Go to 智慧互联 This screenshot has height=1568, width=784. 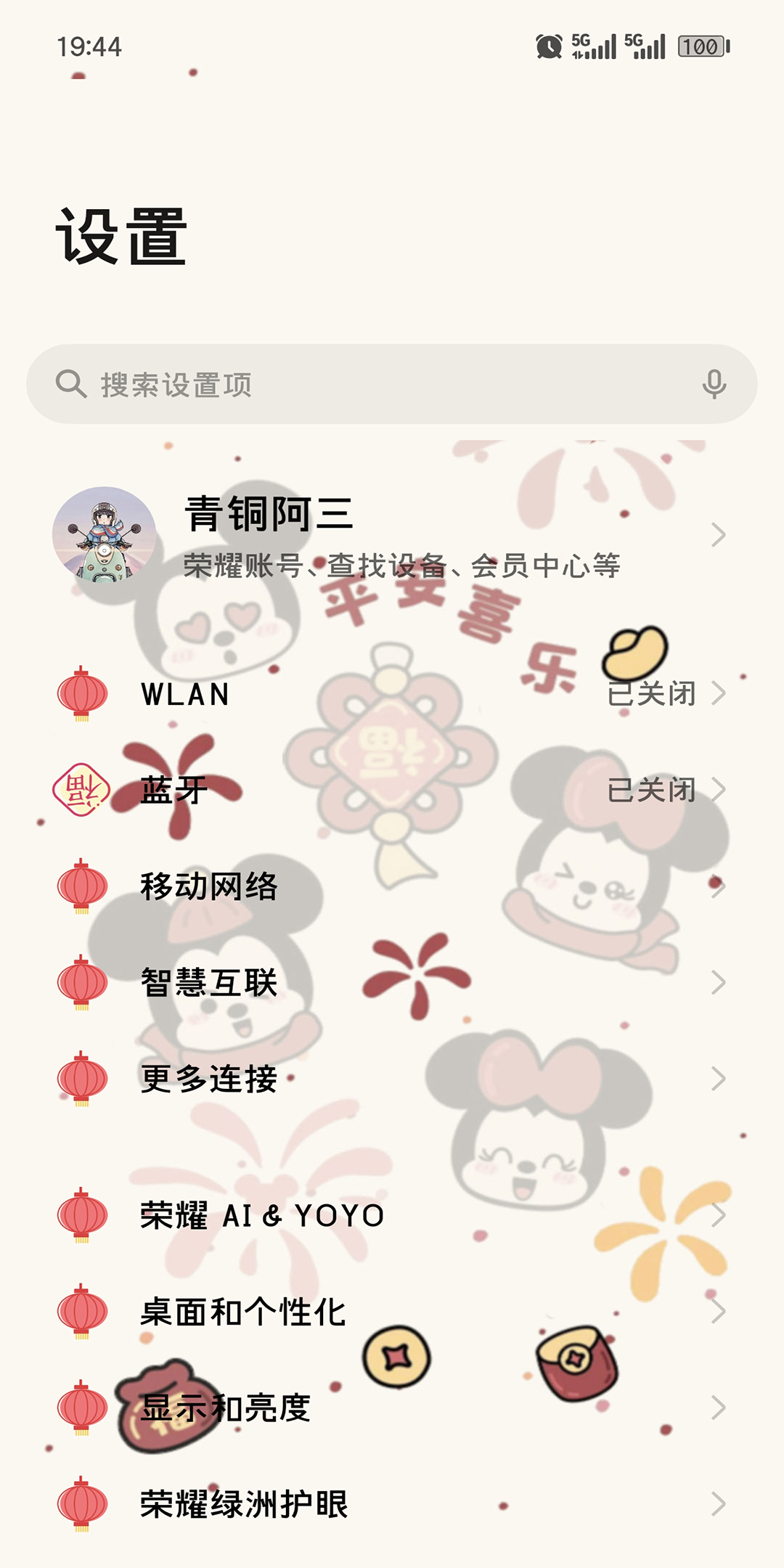[x=392, y=983]
